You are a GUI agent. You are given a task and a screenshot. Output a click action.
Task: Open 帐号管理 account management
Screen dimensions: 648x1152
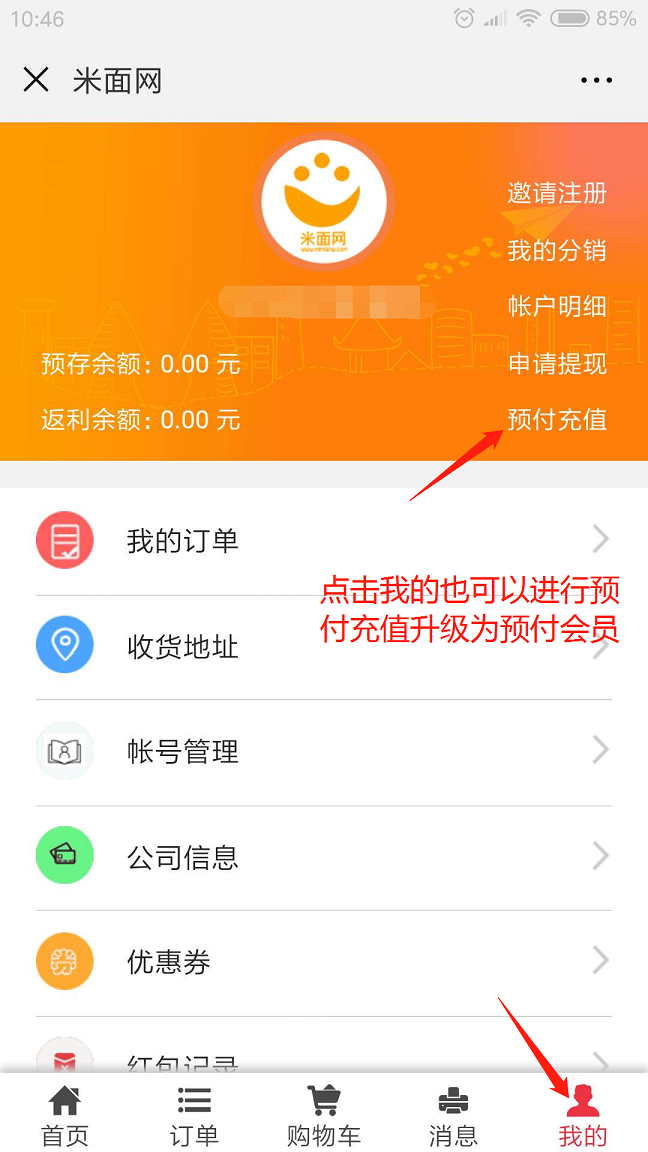click(324, 752)
